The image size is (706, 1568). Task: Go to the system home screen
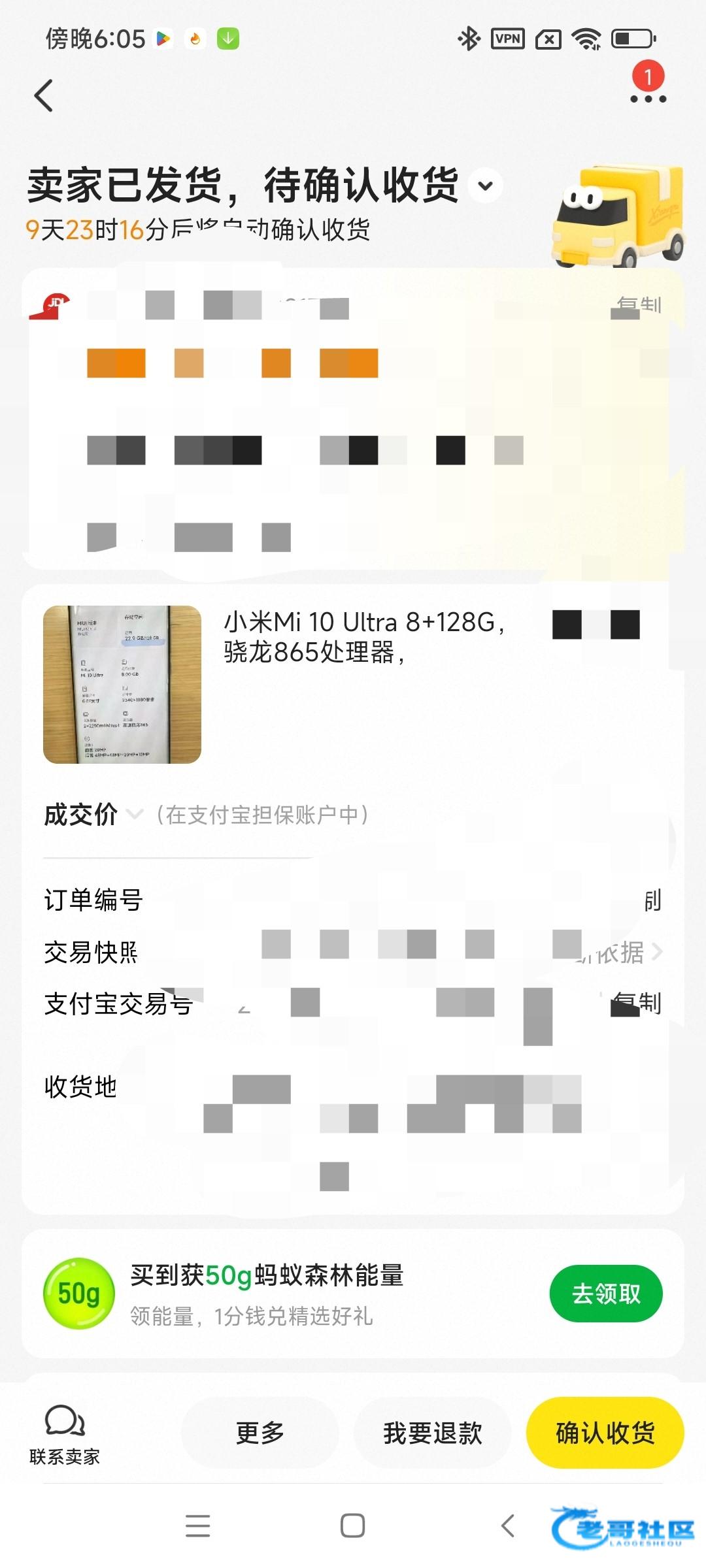[352, 1526]
